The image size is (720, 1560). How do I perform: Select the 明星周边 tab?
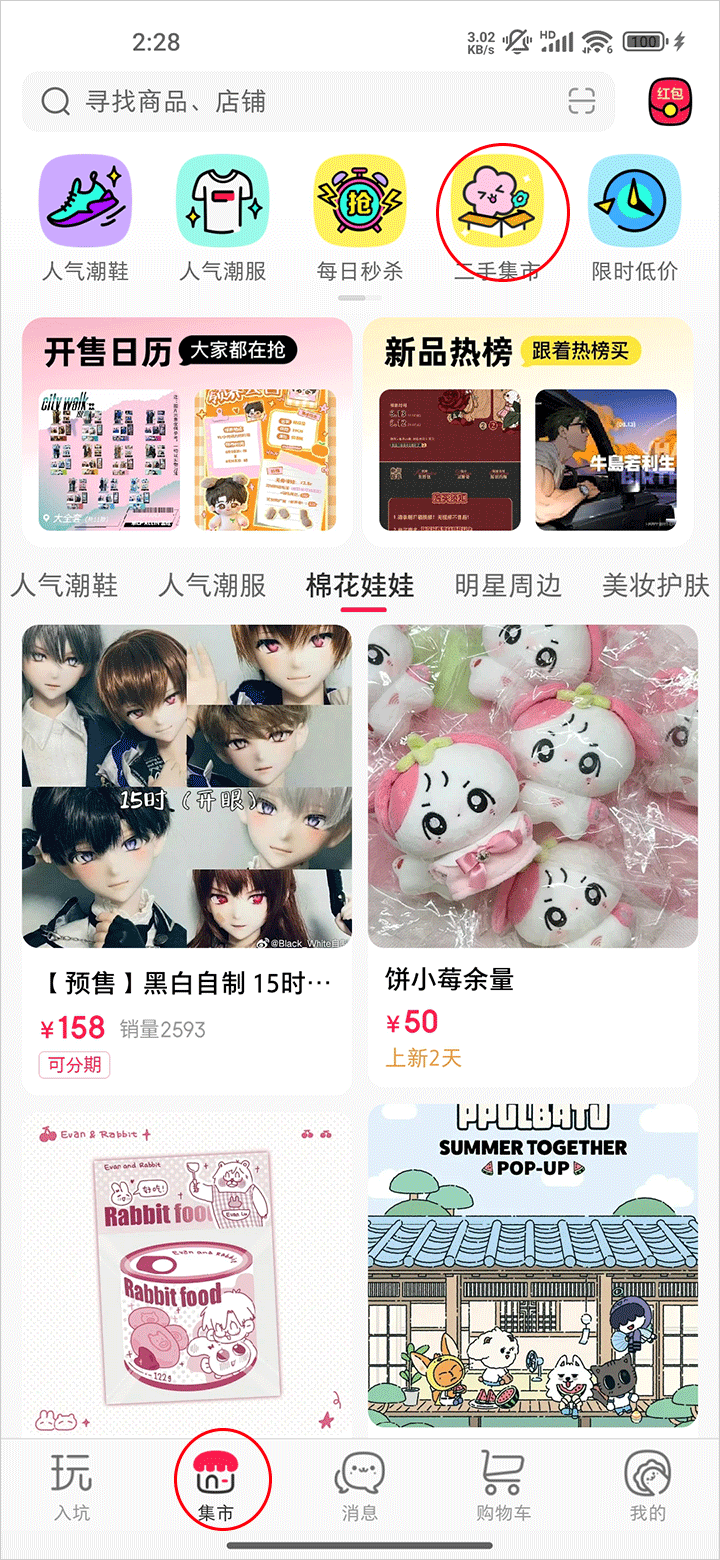[508, 585]
